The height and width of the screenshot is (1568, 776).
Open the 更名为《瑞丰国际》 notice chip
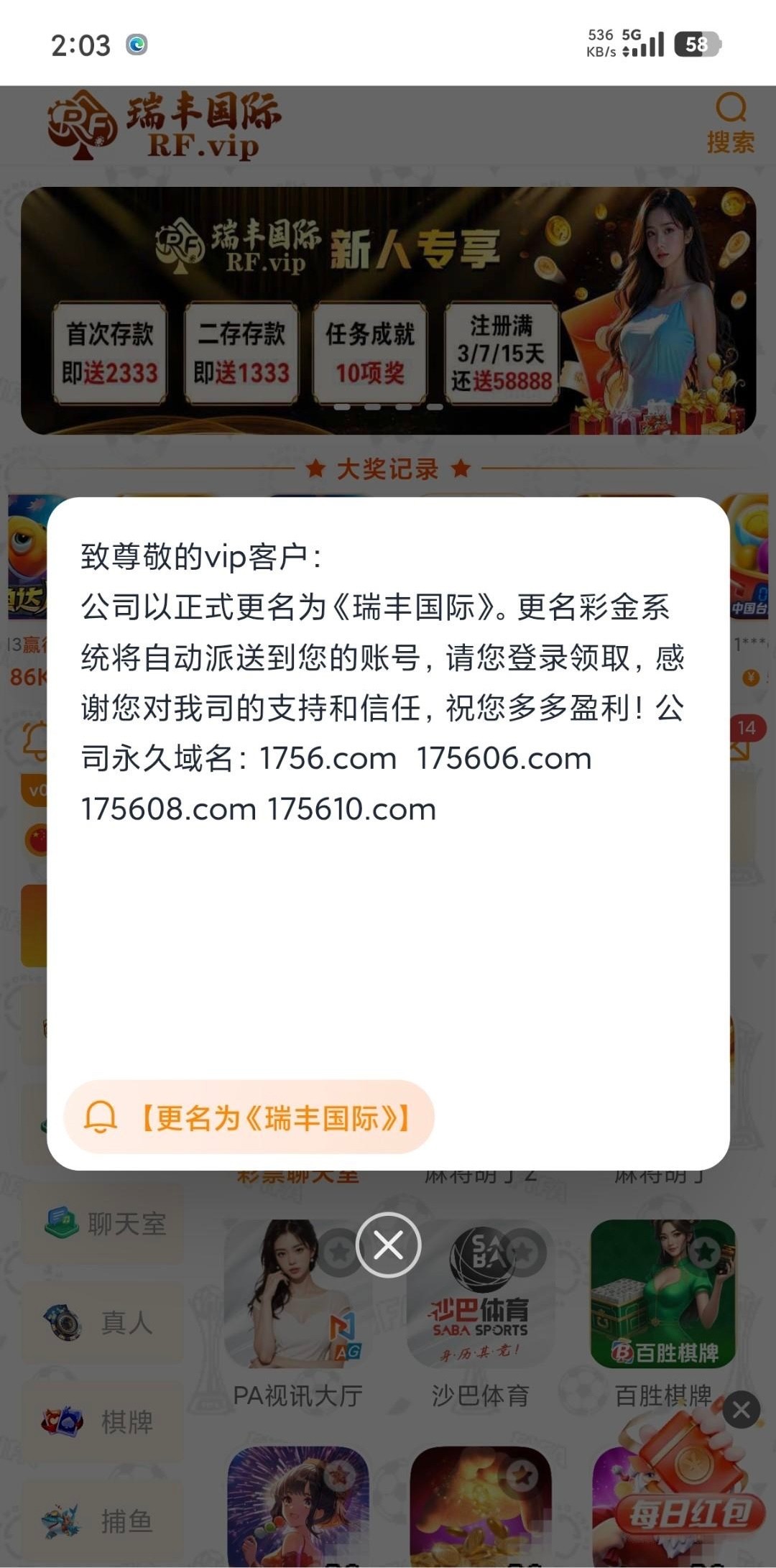click(249, 1117)
